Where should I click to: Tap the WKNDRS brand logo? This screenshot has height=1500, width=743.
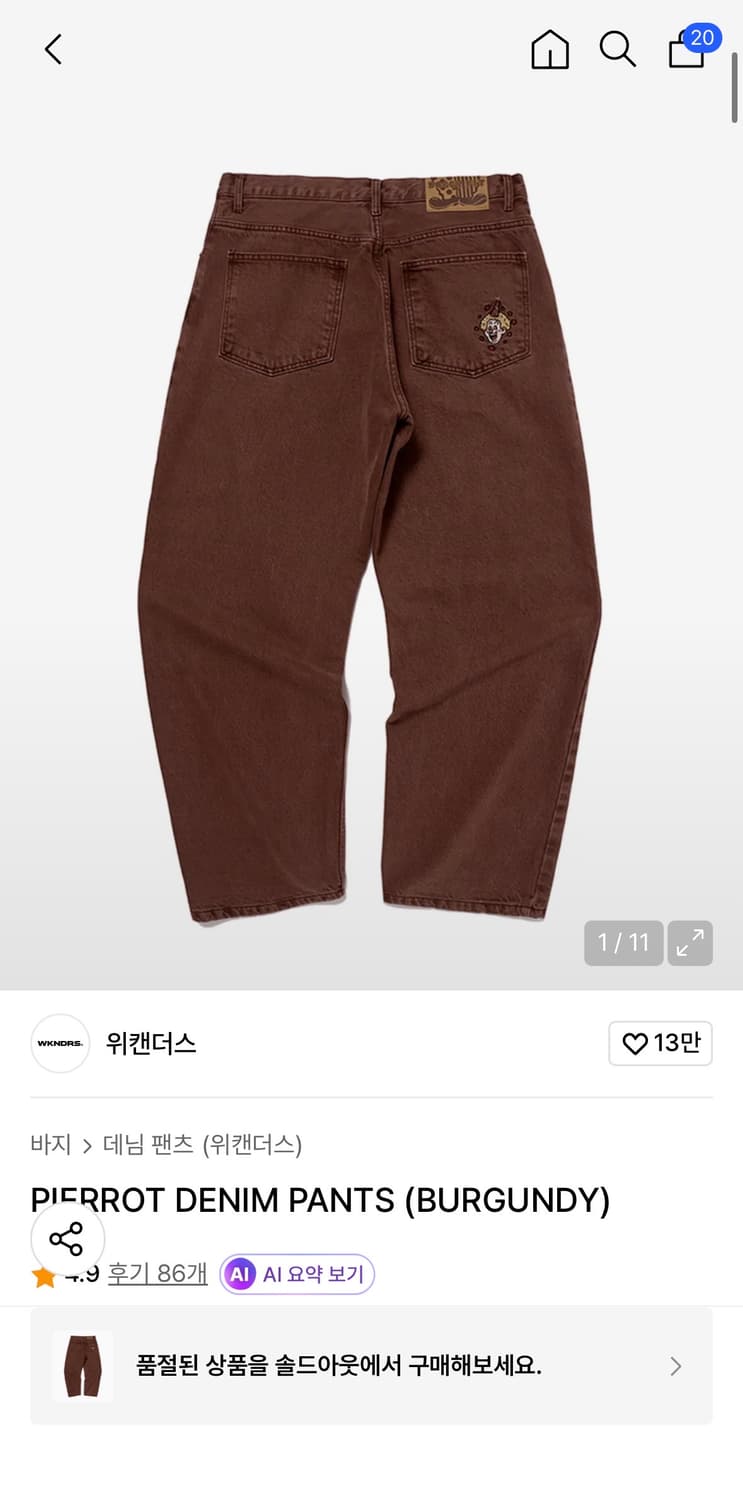point(60,1043)
